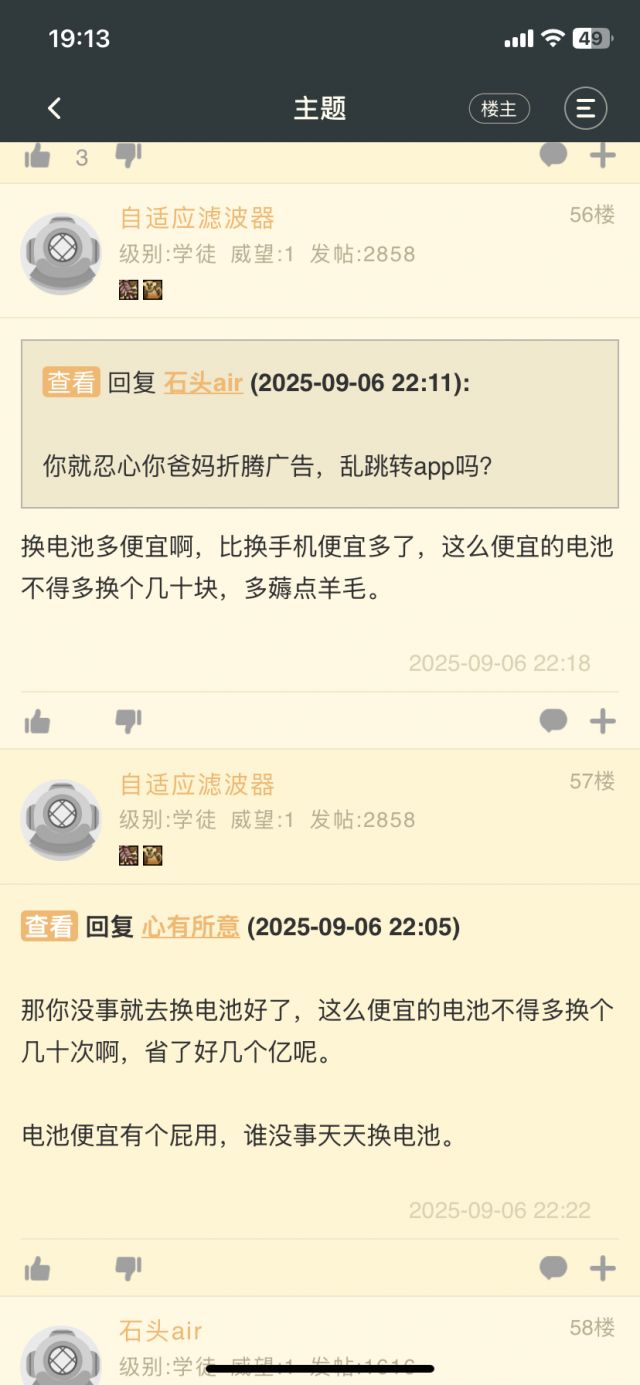This screenshot has width=640, height=1385.
Task: Open 石头air's profile on floor 58
Action: pyautogui.click(x=161, y=1331)
